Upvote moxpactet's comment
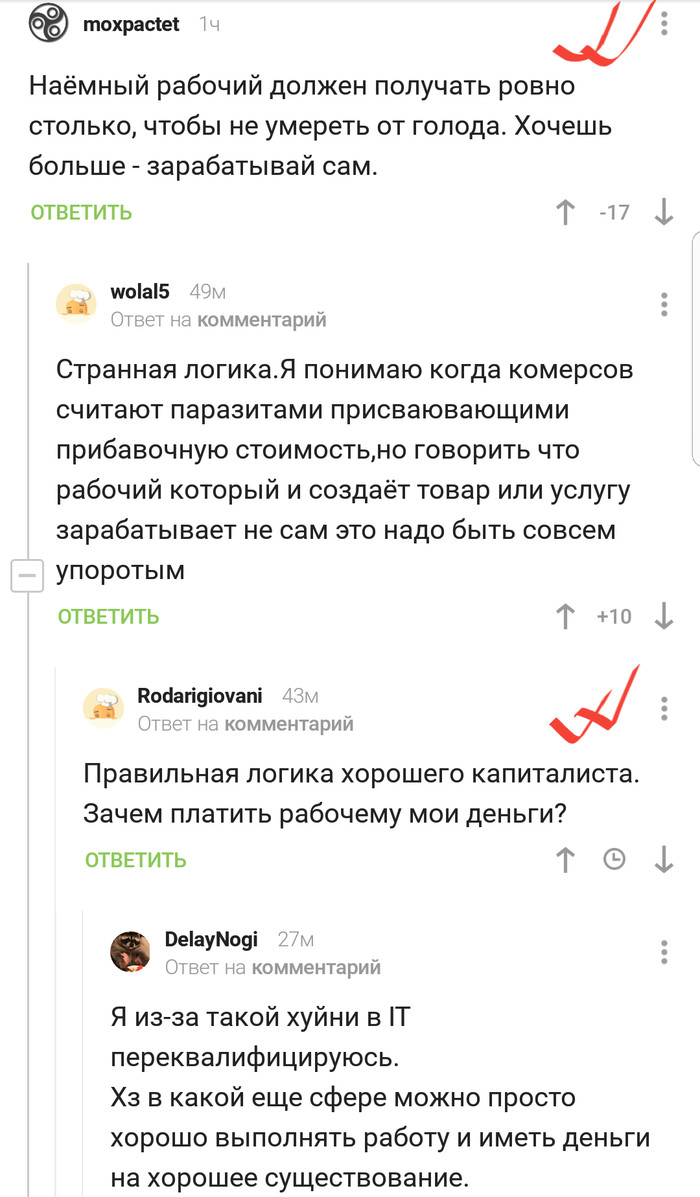The height and width of the screenshot is (1197, 700). point(565,212)
